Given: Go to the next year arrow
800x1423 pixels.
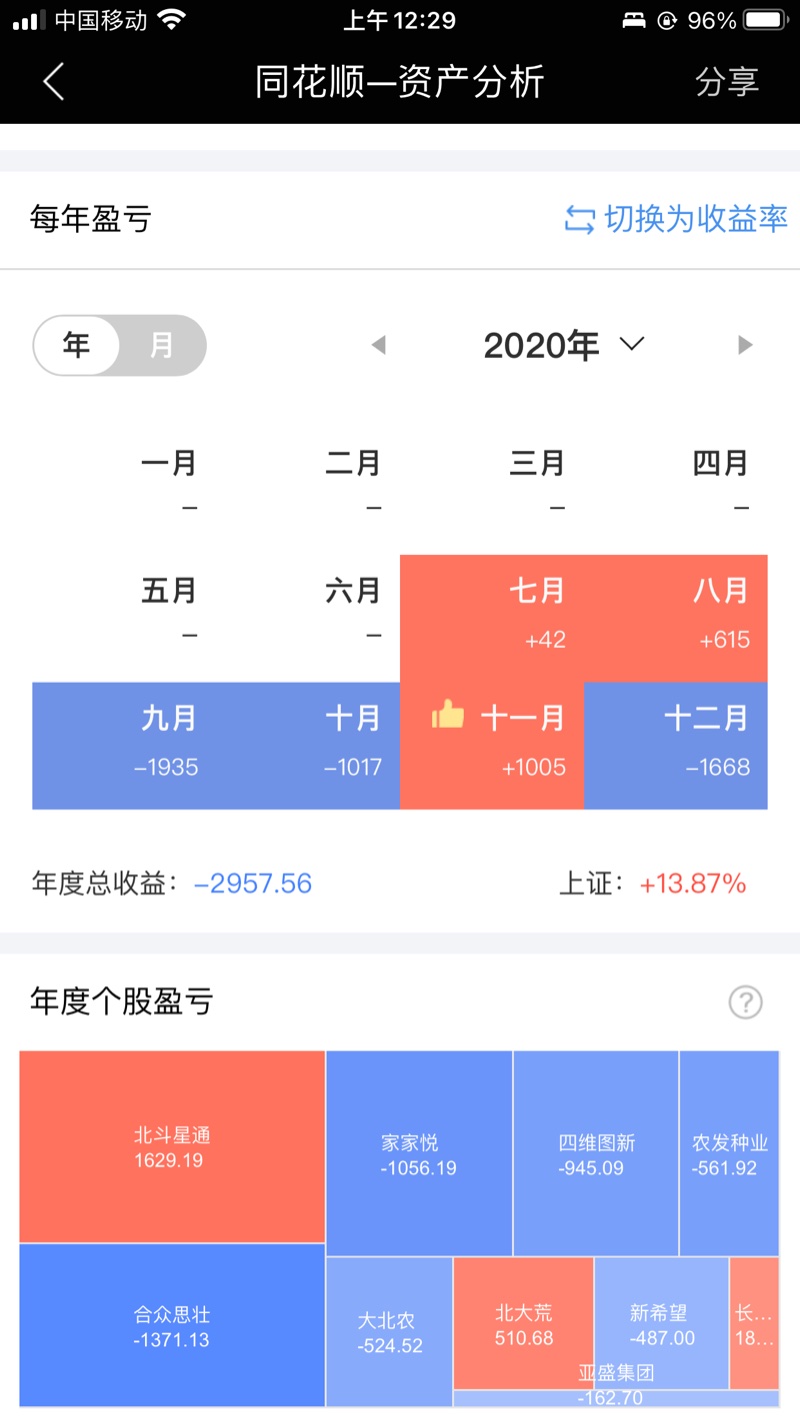Looking at the screenshot, I should [745, 345].
